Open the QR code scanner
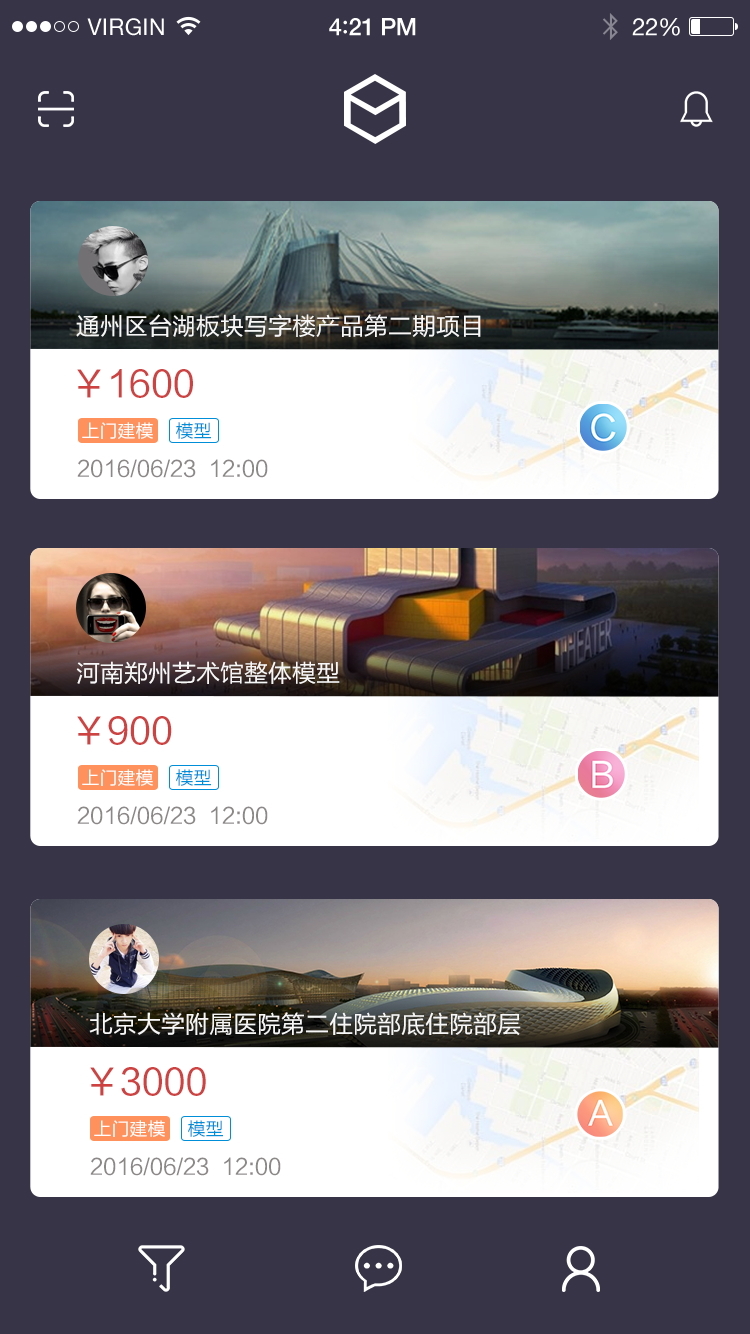Screen dimensions: 750x1334 pos(55,108)
